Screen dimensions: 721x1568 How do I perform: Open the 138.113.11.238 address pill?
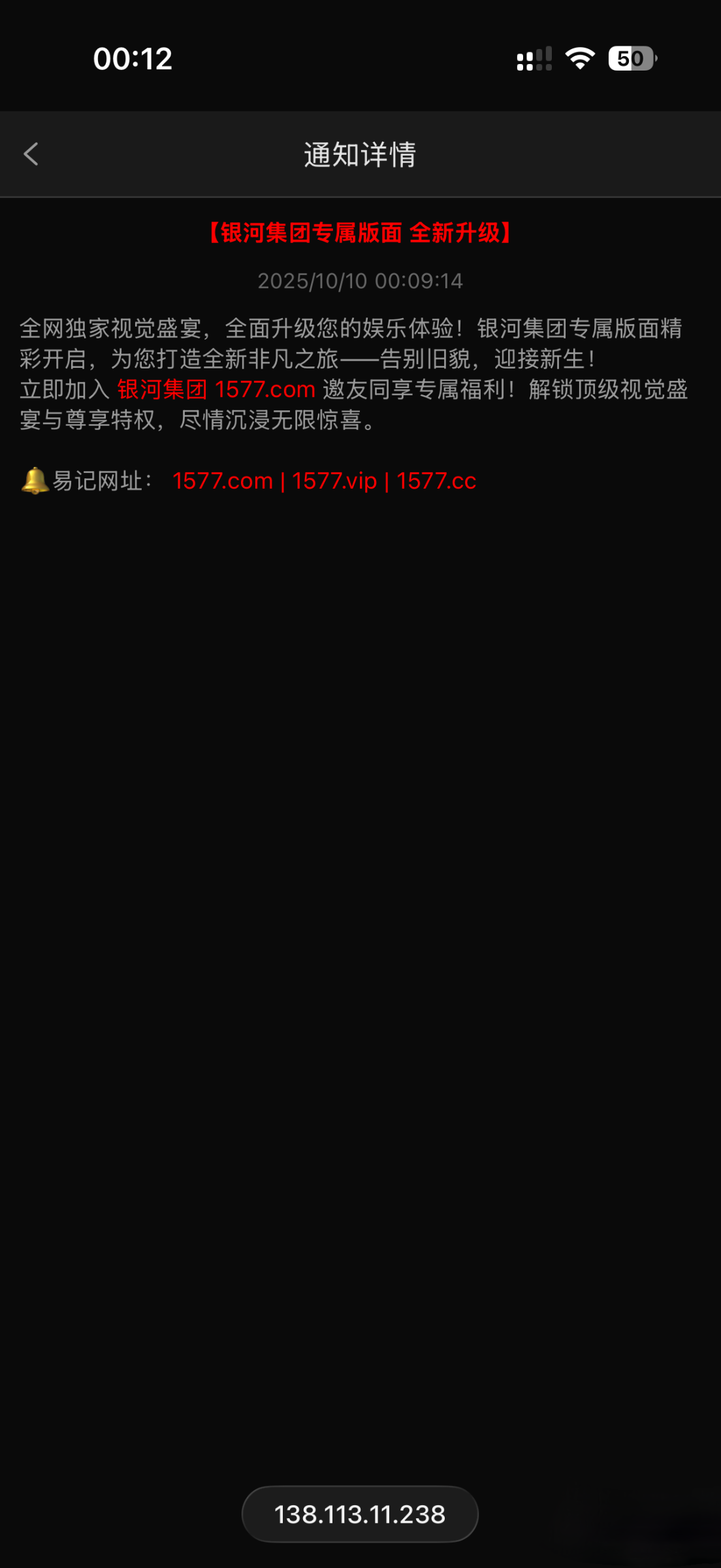click(x=360, y=1514)
